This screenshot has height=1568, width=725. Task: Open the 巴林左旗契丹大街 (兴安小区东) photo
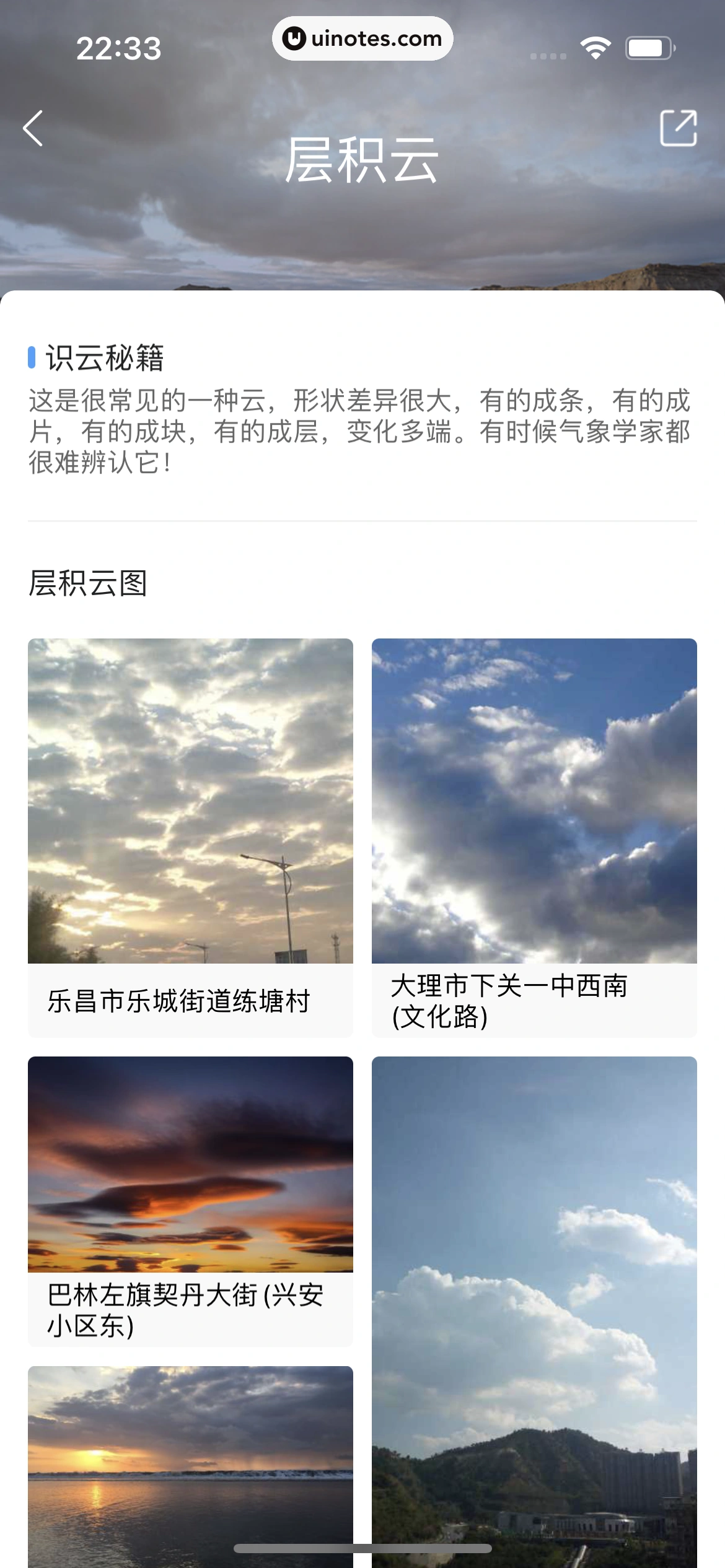tap(190, 1164)
